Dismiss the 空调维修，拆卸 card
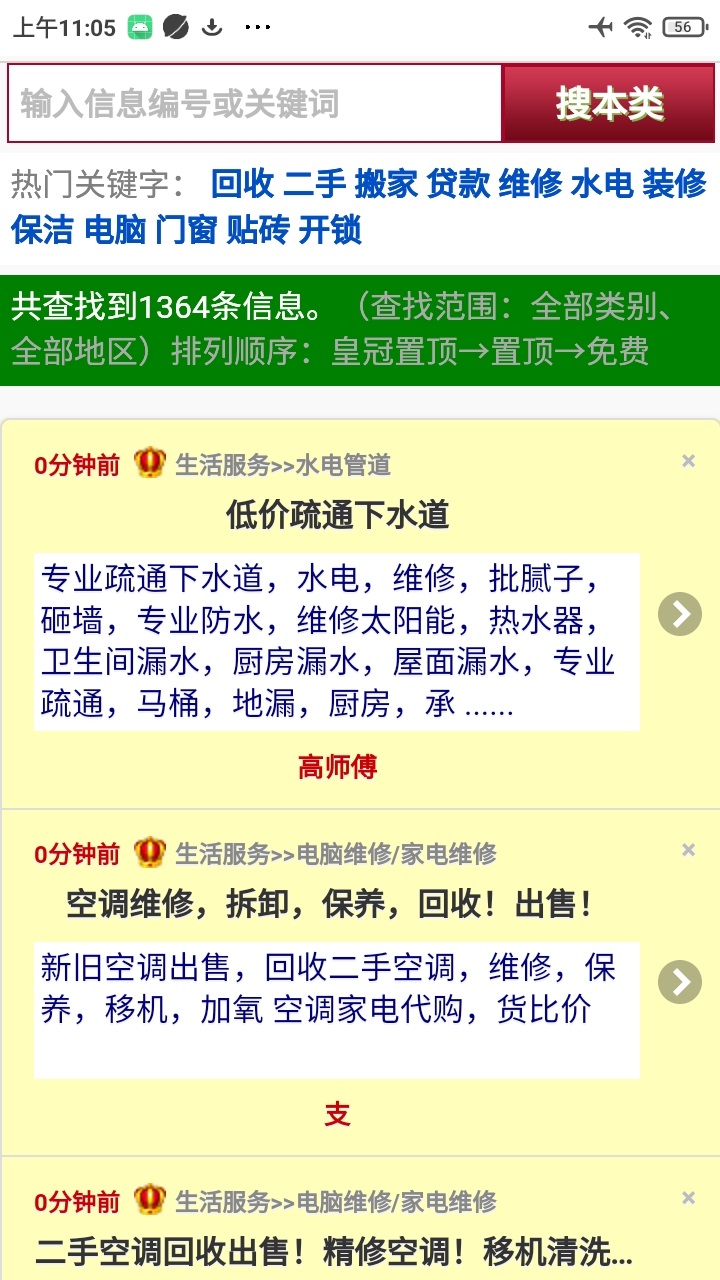The image size is (720, 1280). pos(688,850)
